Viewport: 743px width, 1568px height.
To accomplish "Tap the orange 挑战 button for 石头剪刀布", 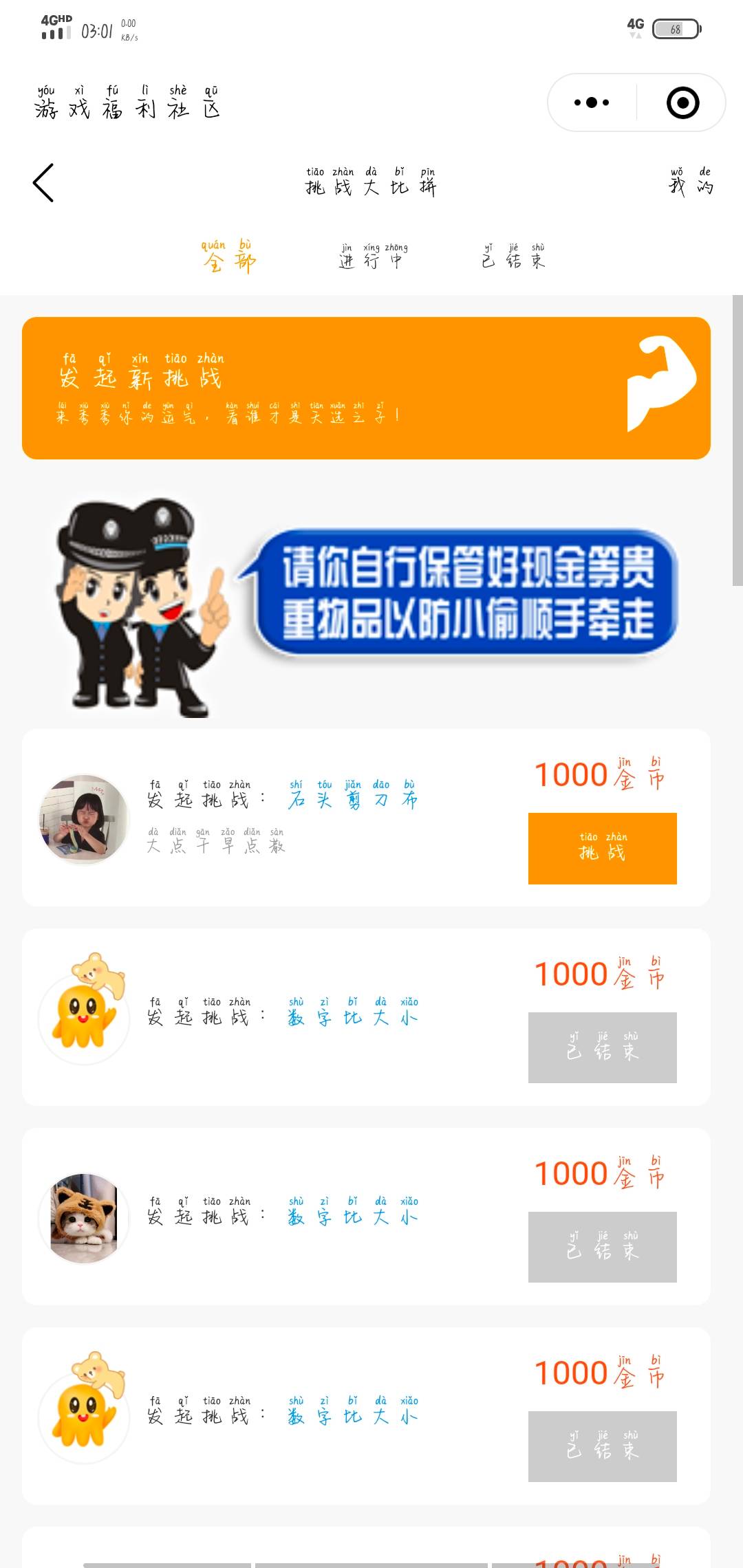I will tap(602, 849).
